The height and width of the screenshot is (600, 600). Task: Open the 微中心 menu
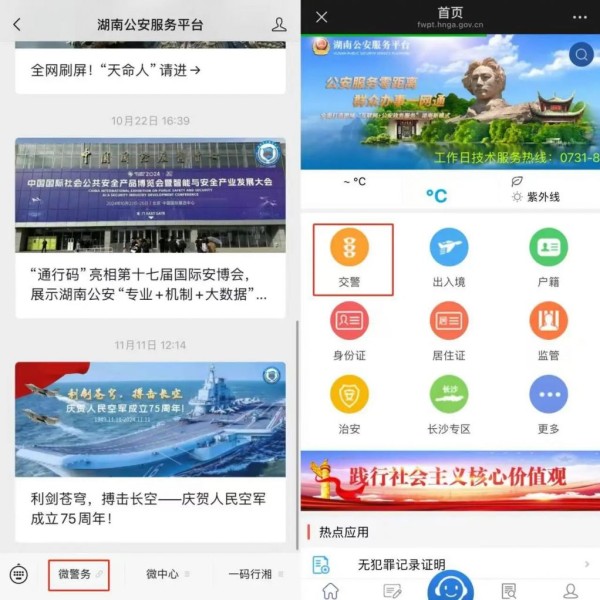[x=162, y=574]
